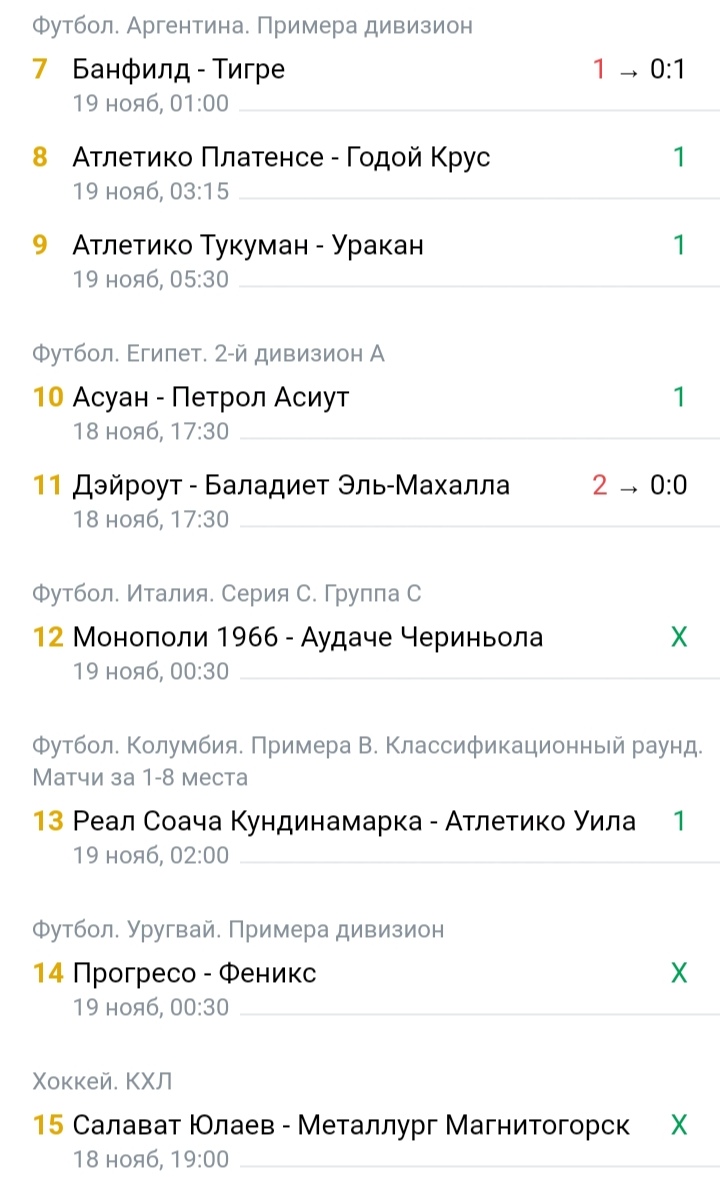Screen dimensions: 720x1177
Task: Open the "Футбол. Уругвай. Примера дивизион" league header
Action: coord(210,928)
